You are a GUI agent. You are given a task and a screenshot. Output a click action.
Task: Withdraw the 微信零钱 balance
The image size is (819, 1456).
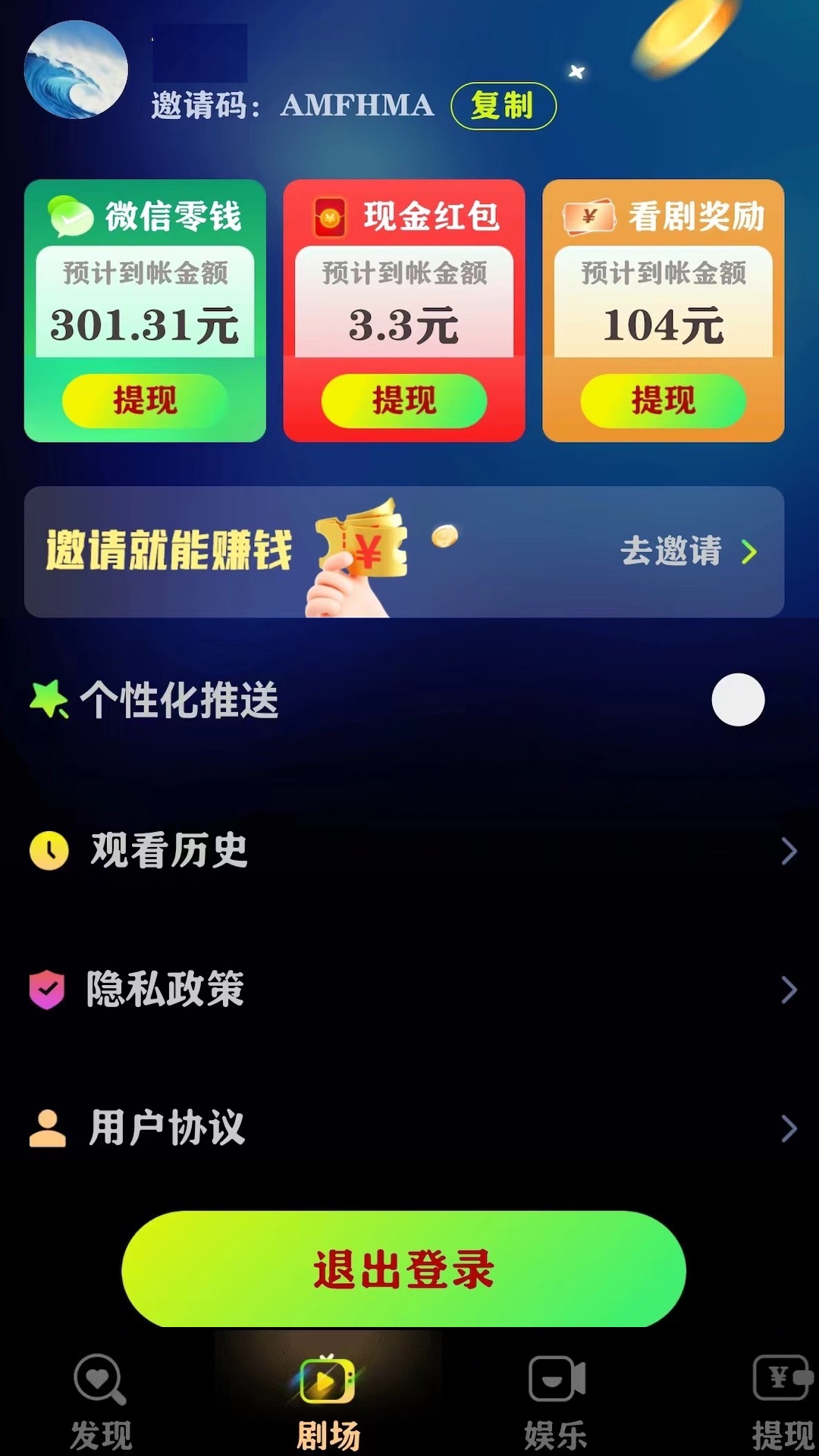[145, 400]
